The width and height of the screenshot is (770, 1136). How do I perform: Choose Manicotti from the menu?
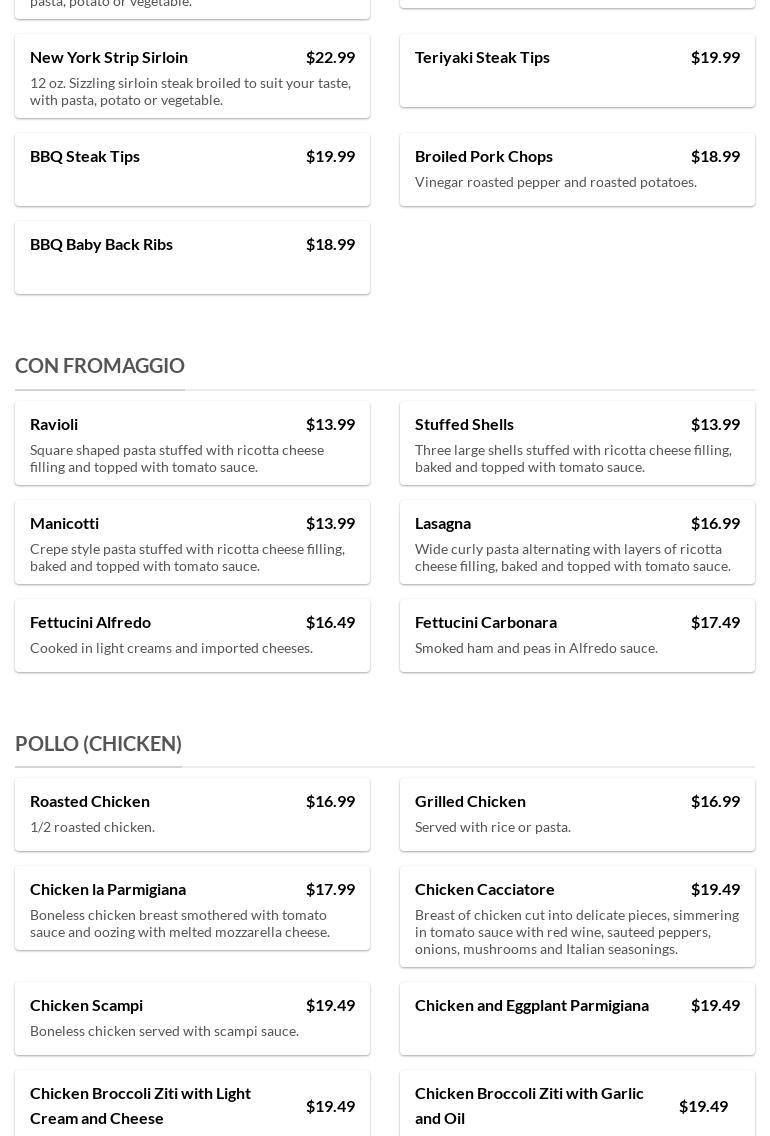click(x=192, y=542)
